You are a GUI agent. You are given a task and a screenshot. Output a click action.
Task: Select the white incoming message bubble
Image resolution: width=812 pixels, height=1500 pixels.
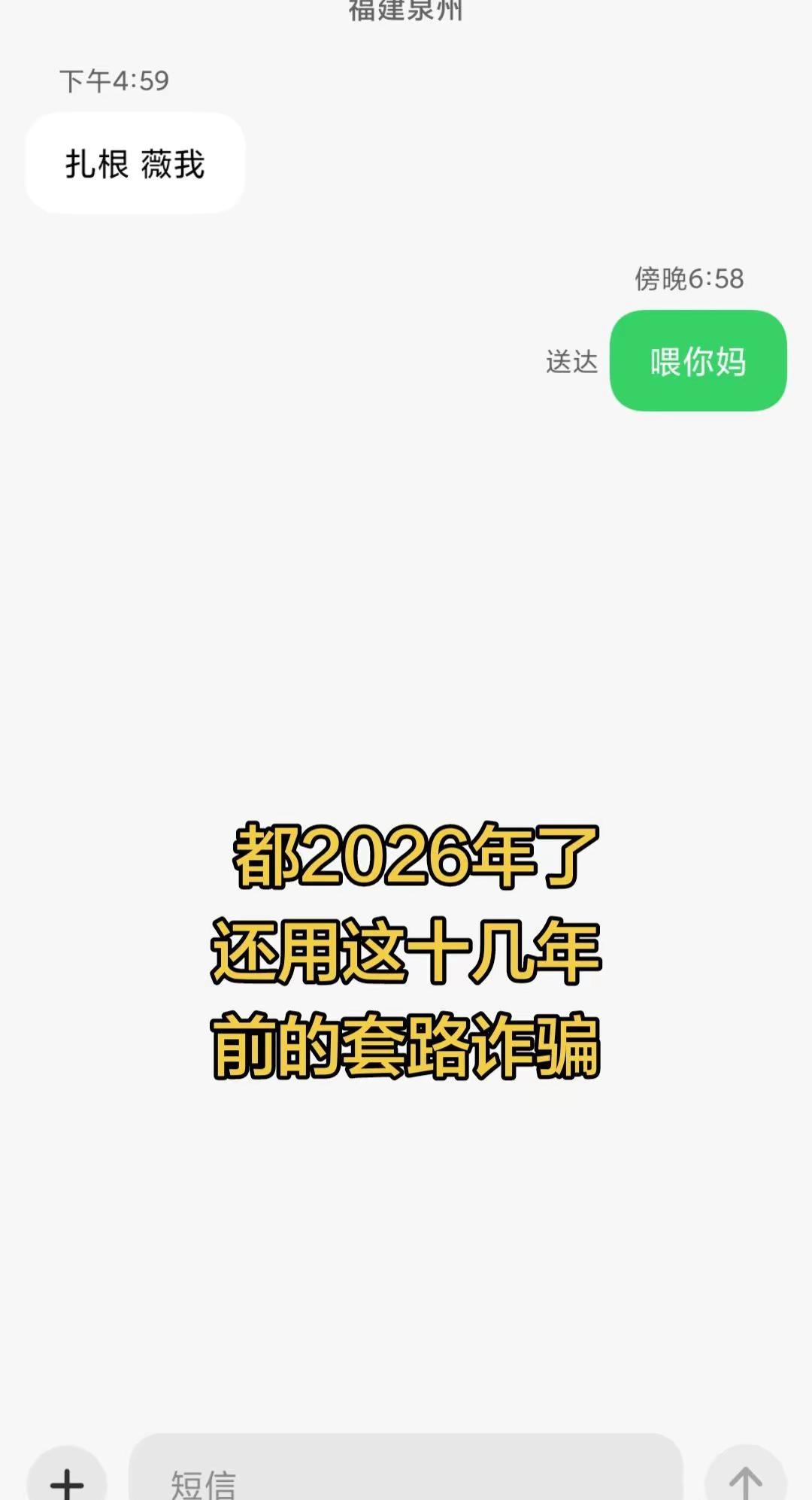[134, 165]
